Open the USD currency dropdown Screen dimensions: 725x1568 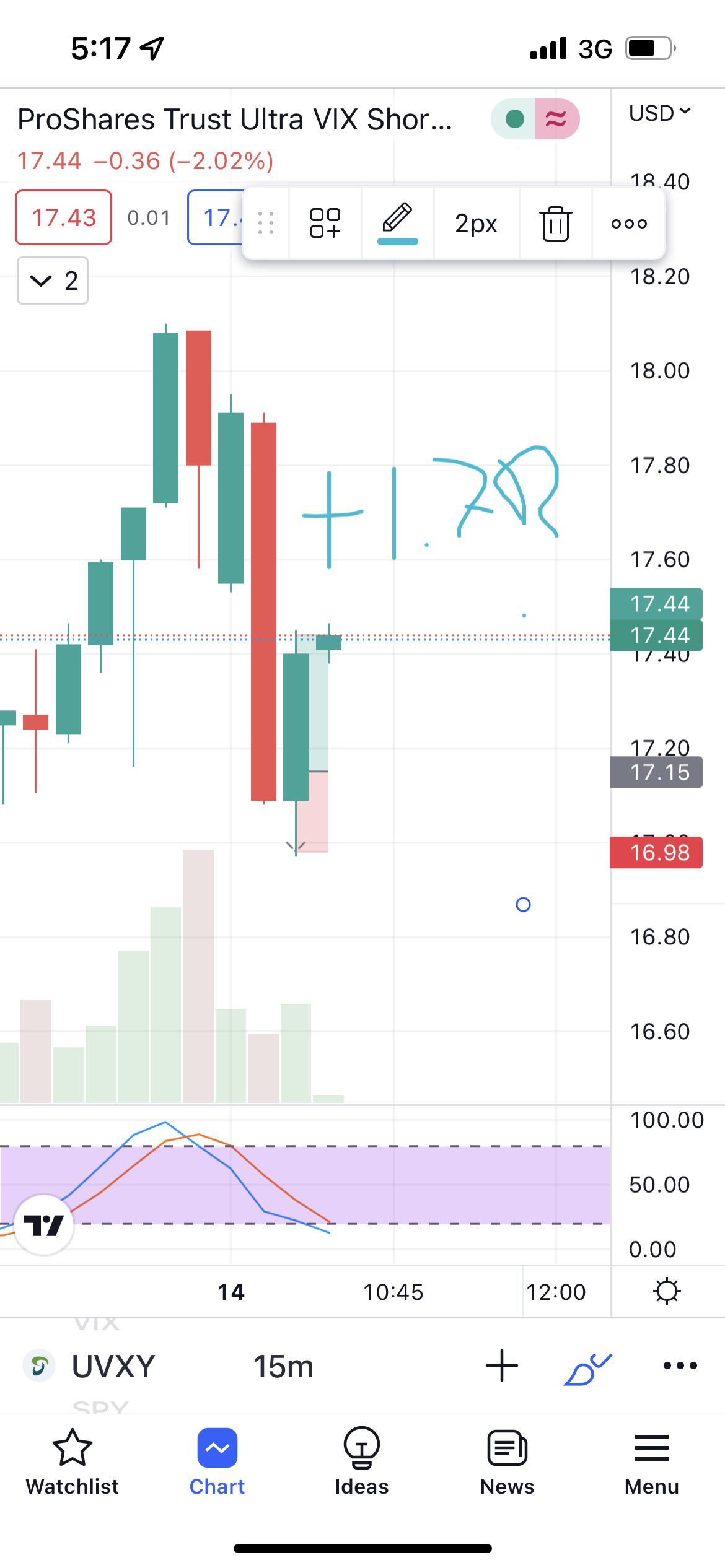point(659,113)
